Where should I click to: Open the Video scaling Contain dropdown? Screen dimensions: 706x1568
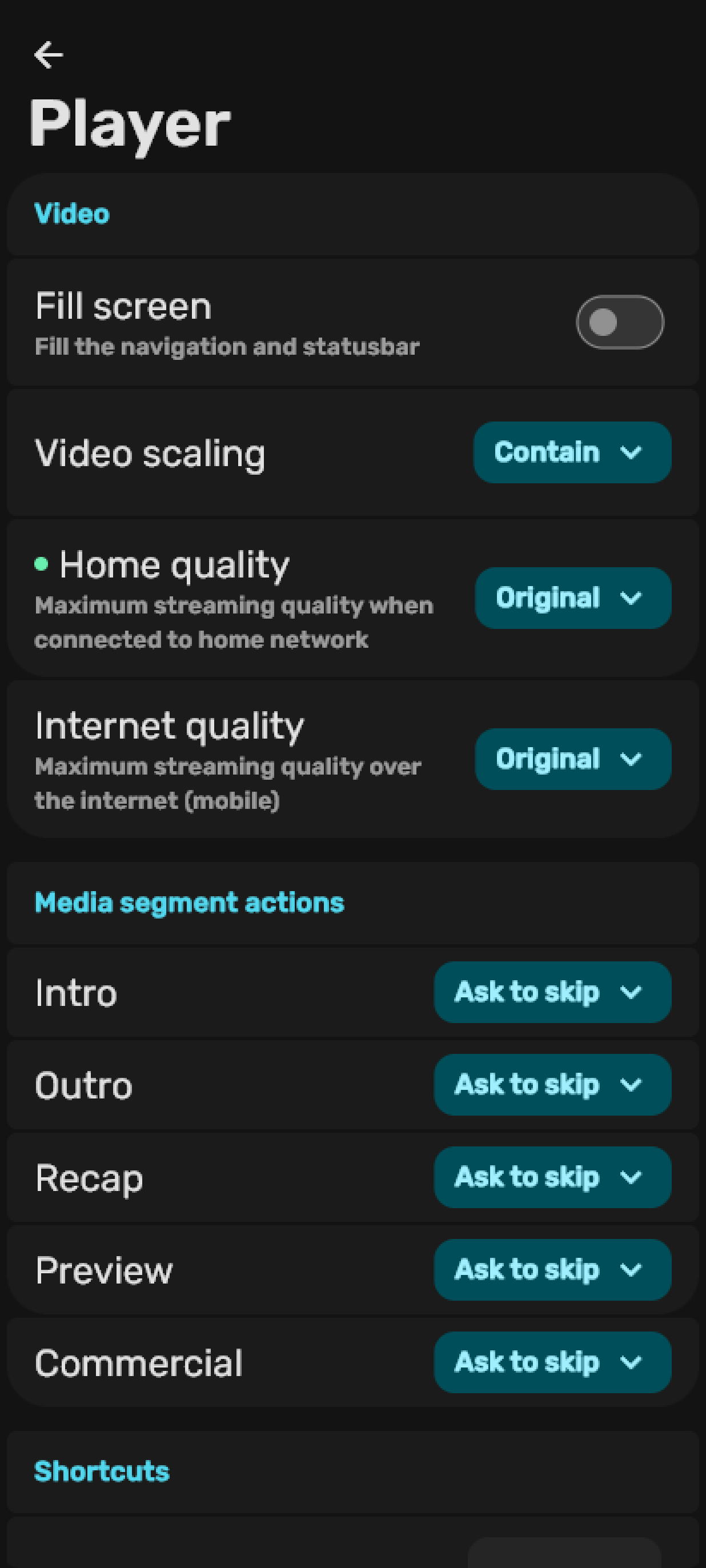[572, 452]
